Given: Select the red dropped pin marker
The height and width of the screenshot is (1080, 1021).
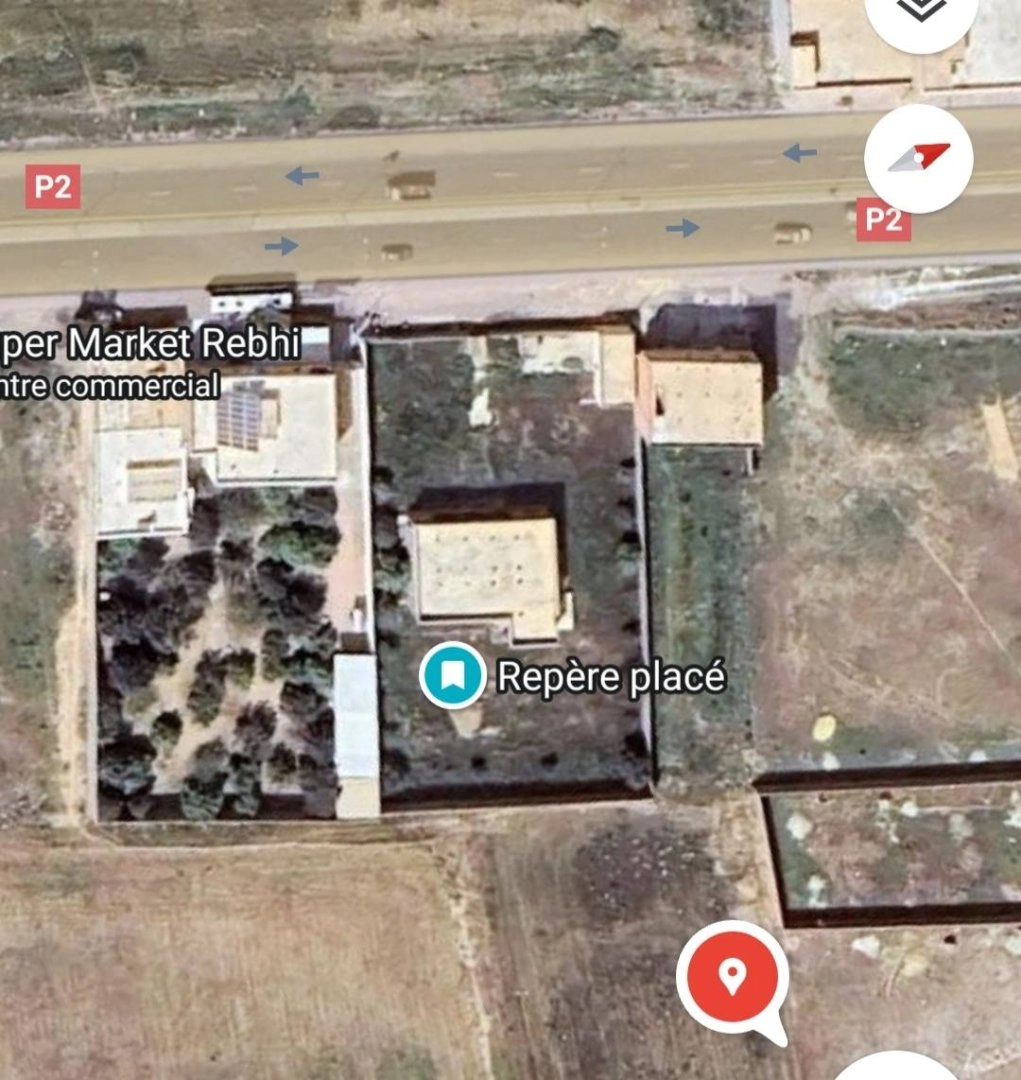Looking at the screenshot, I should pos(732,975).
